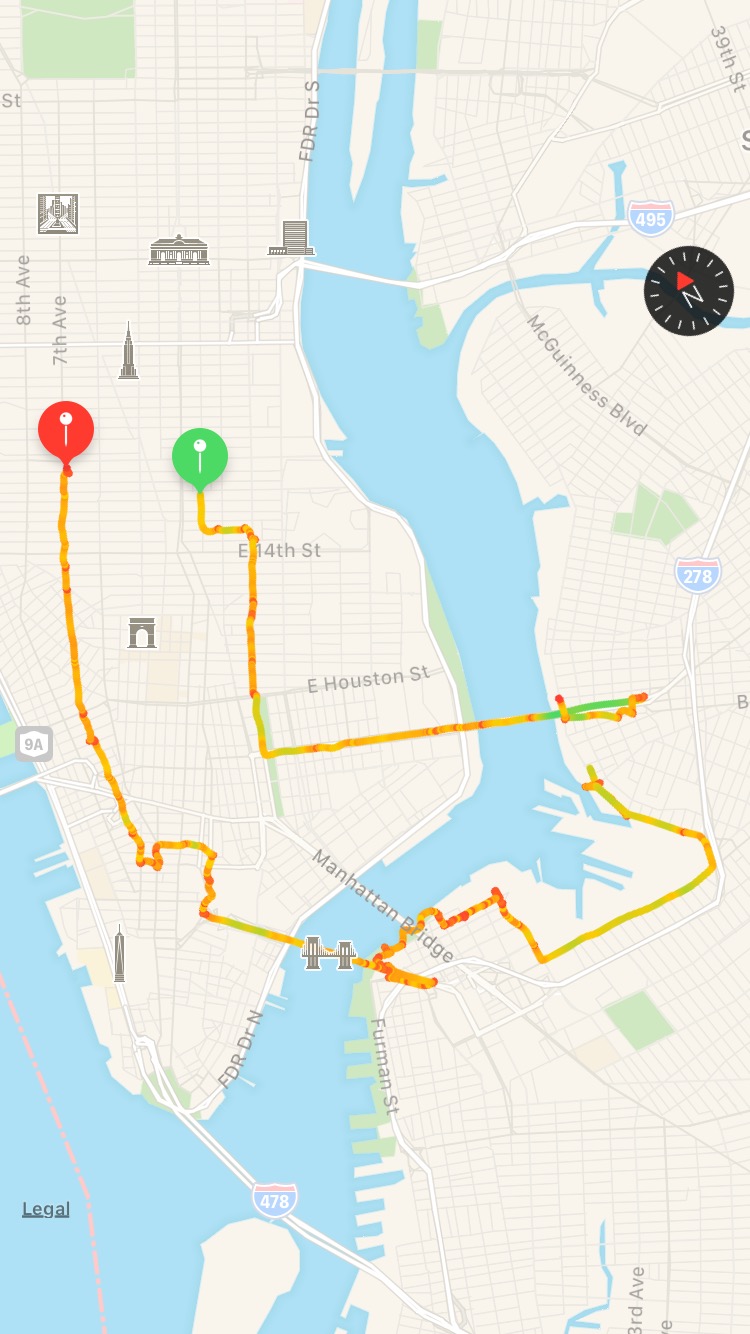Image resolution: width=750 pixels, height=1334 pixels.
Task: Tap the compass to reset map orientation
Action: point(689,290)
